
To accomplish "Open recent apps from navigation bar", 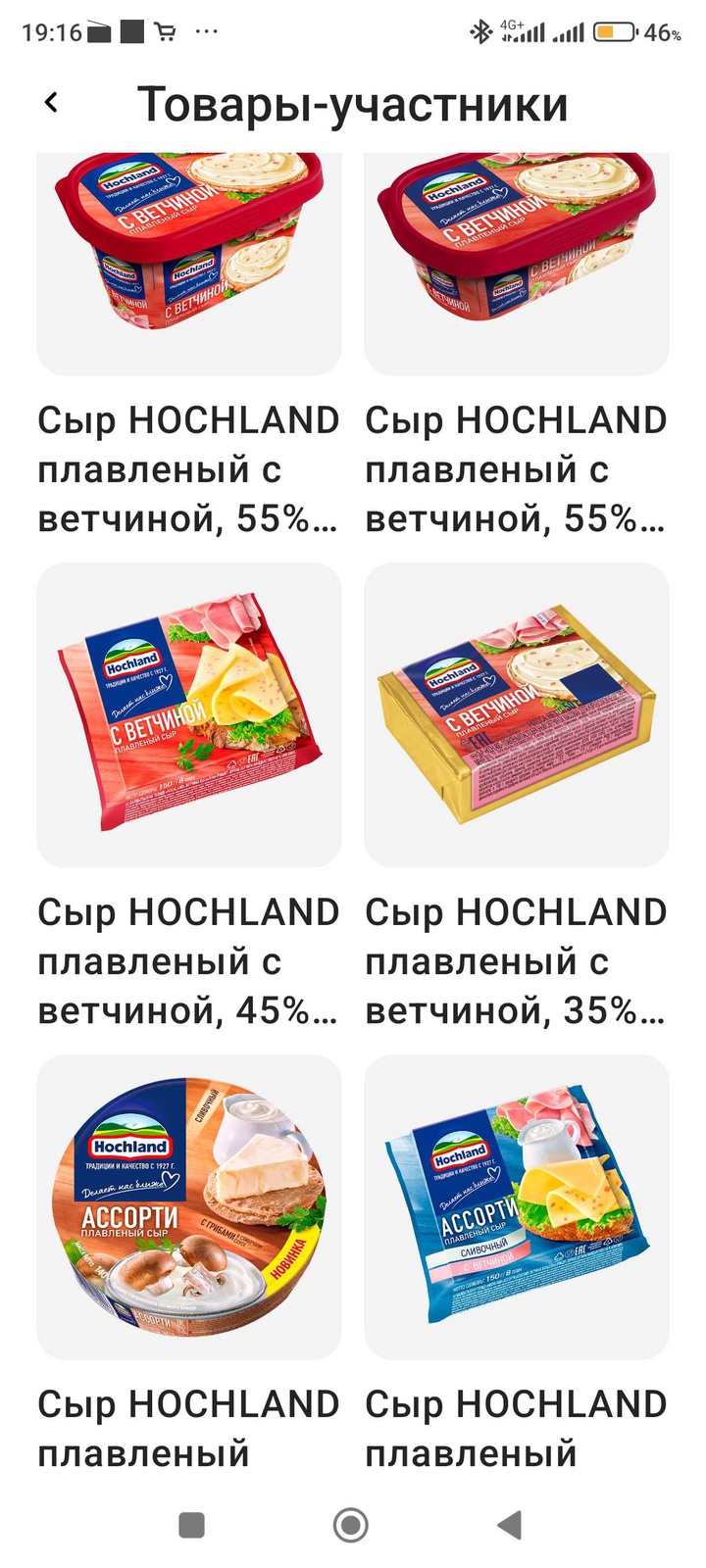I will pos(191,1525).
